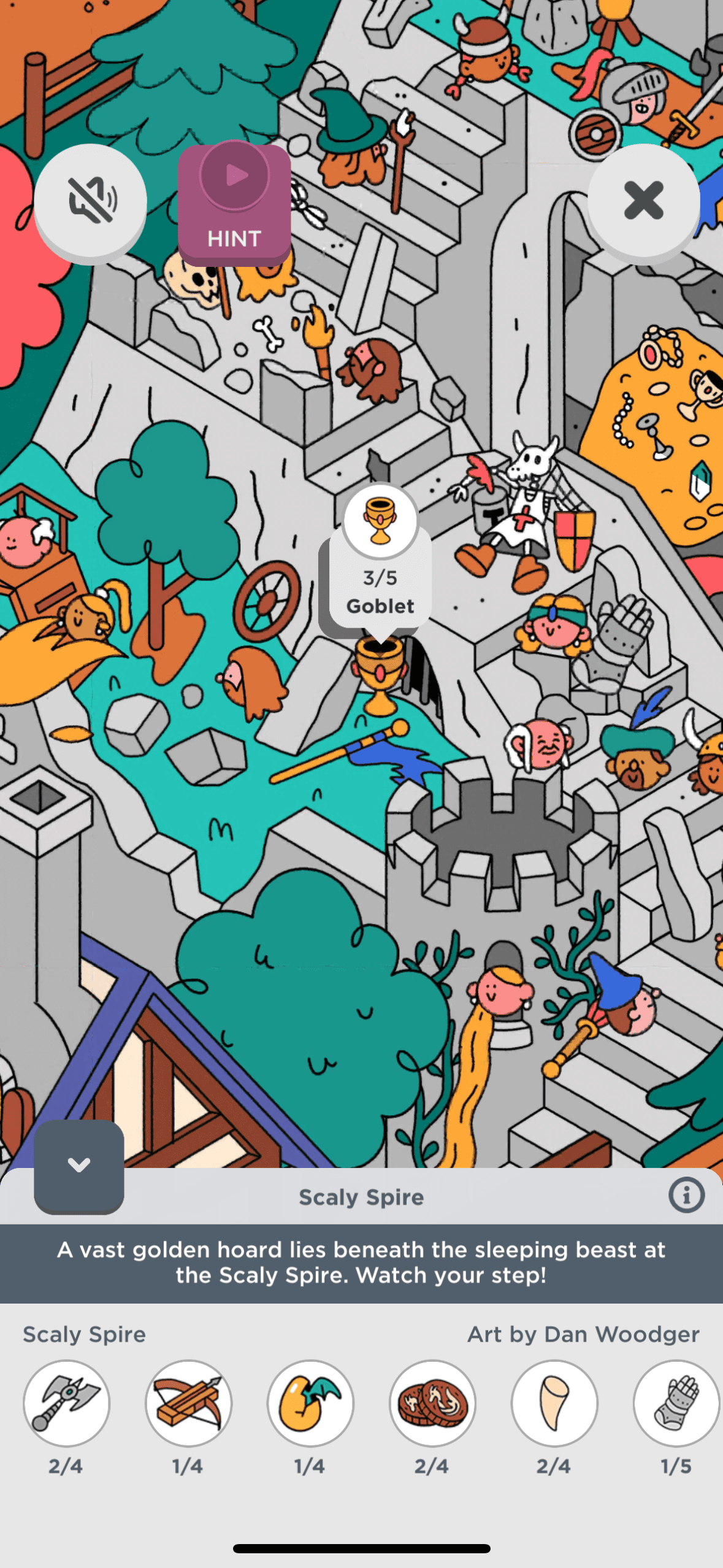Select the dragon coins item tracker
The width and height of the screenshot is (723, 1568).
click(x=432, y=1404)
